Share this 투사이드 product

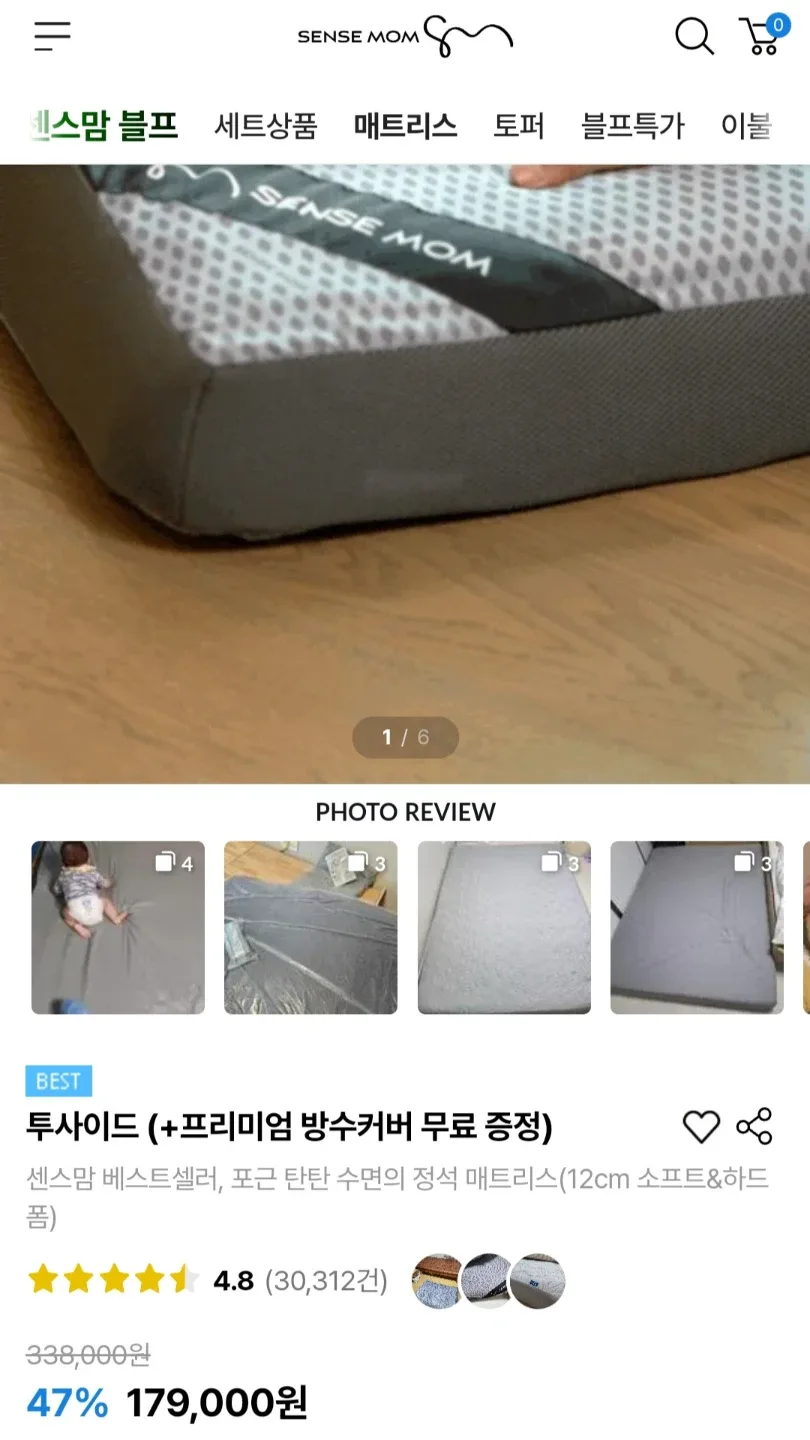pos(754,1126)
